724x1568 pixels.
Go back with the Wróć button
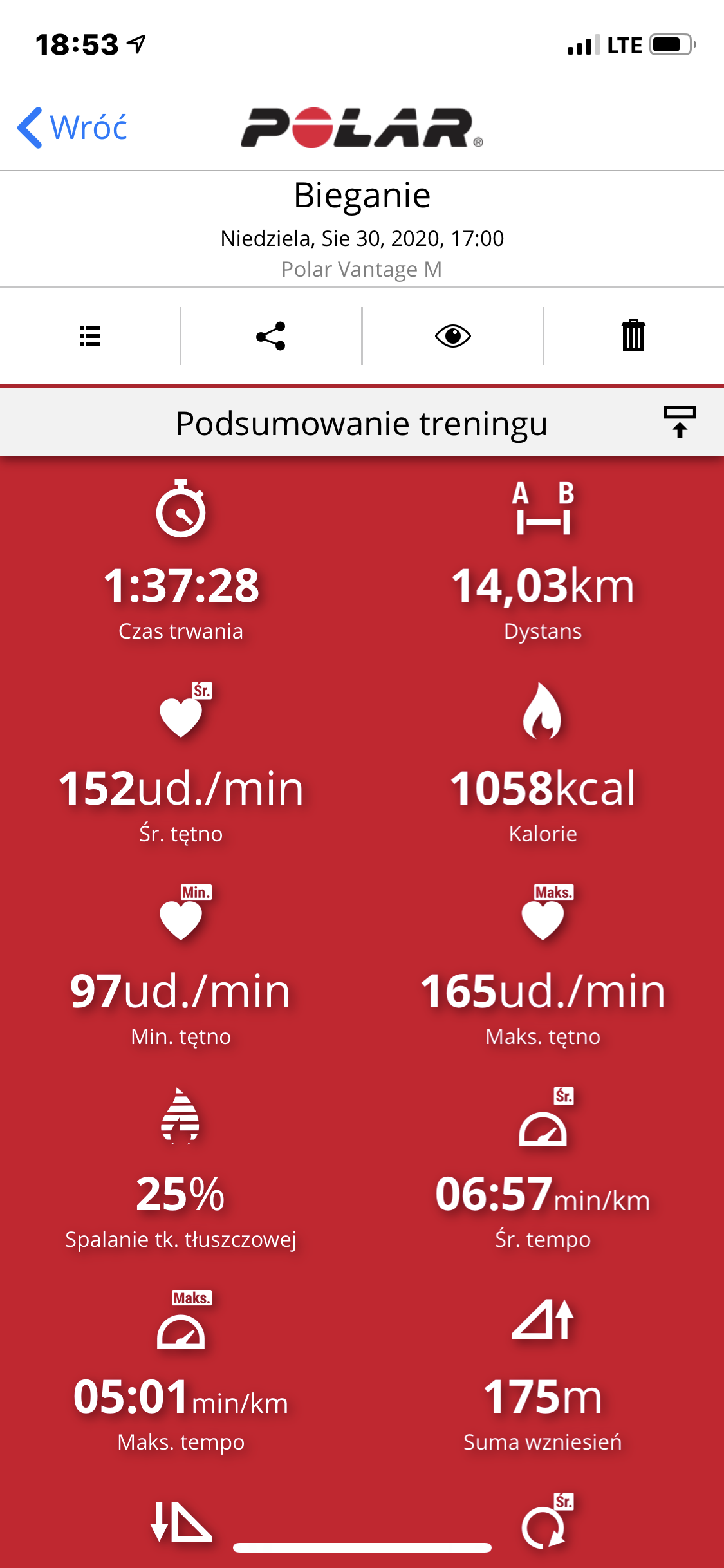click(x=72, y=127)
